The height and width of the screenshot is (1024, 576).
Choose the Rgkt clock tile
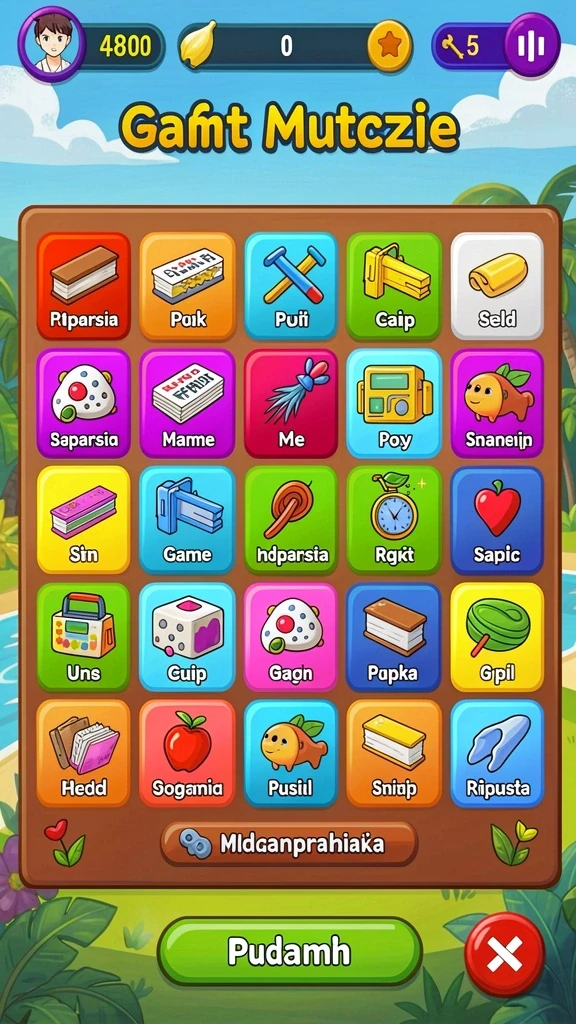[394, 520]
